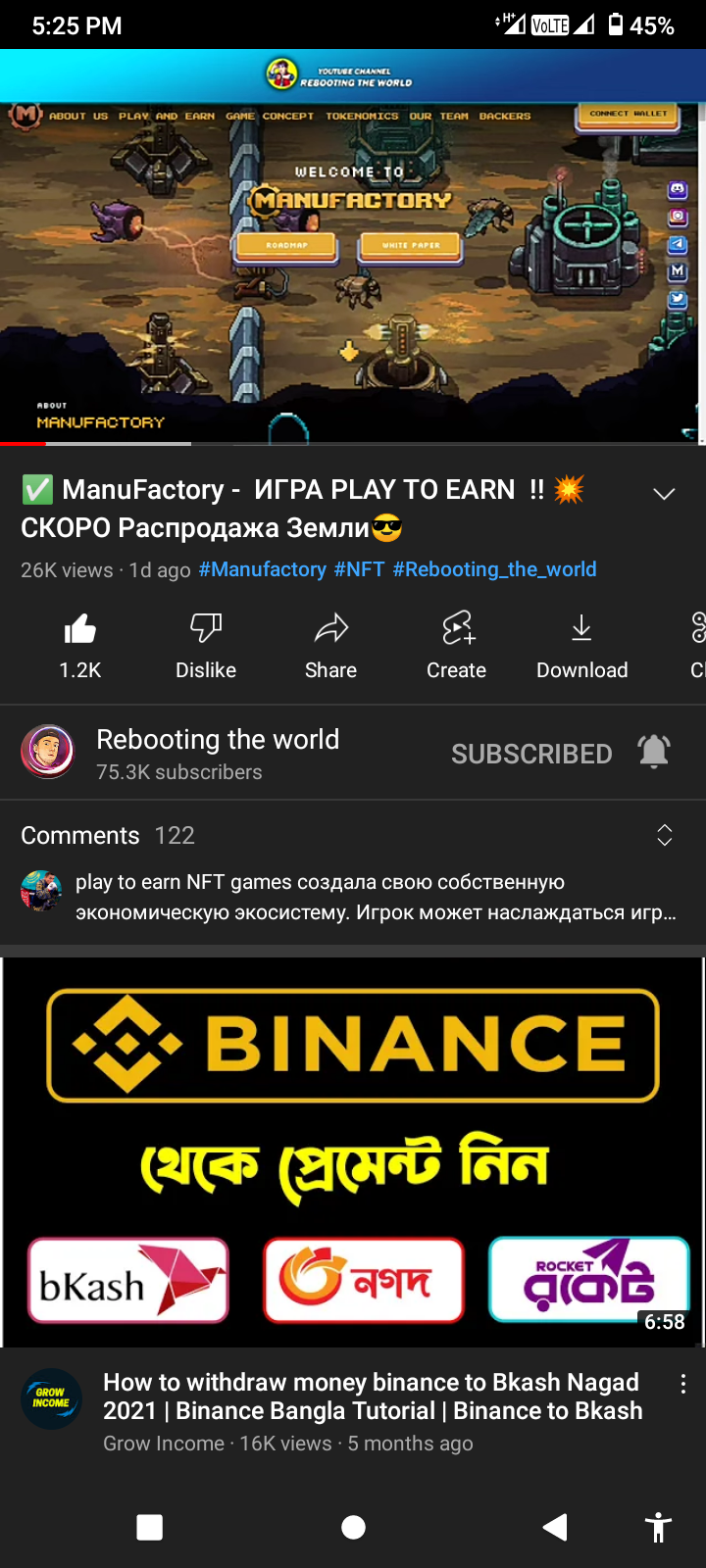This screenshot has height=1568, width=706.
Task: Open the #Manufactory hashtag
Action: [x=262, y=569]
